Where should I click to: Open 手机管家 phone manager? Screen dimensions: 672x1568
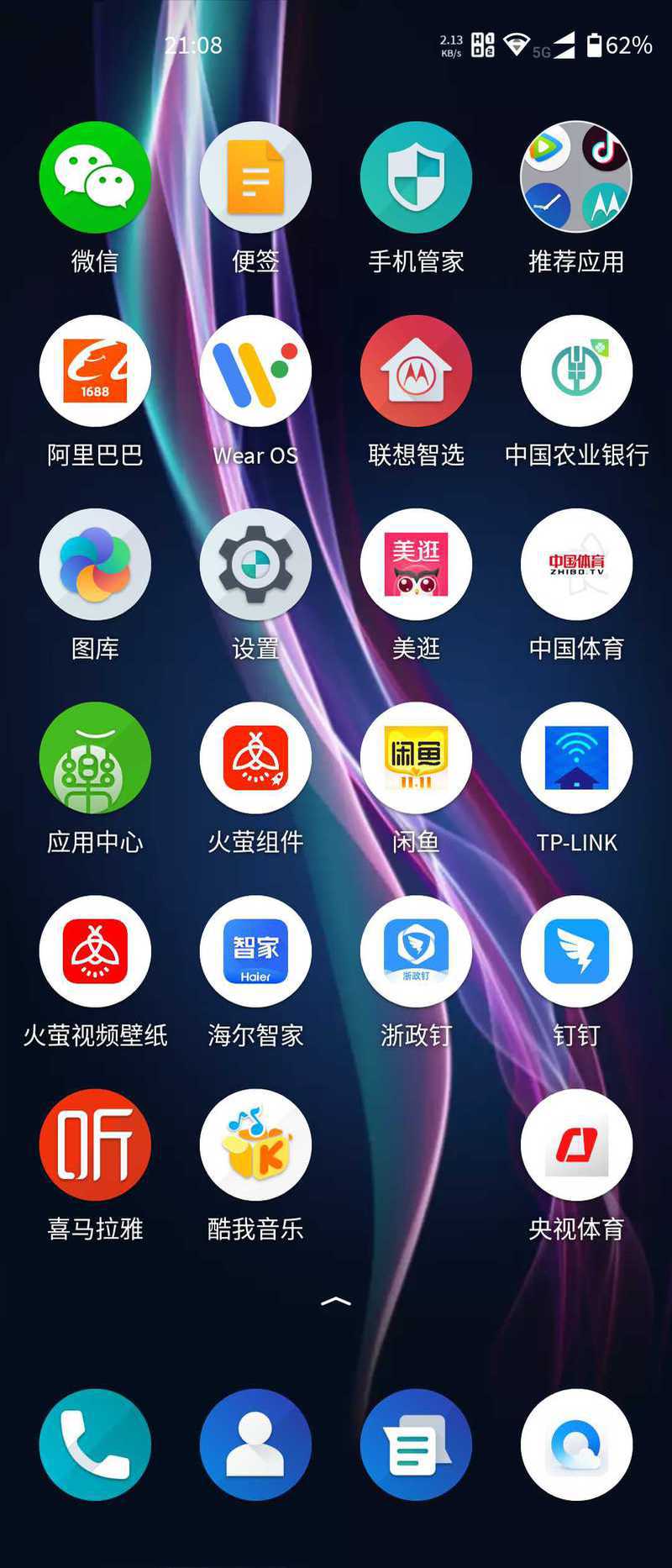416,177
